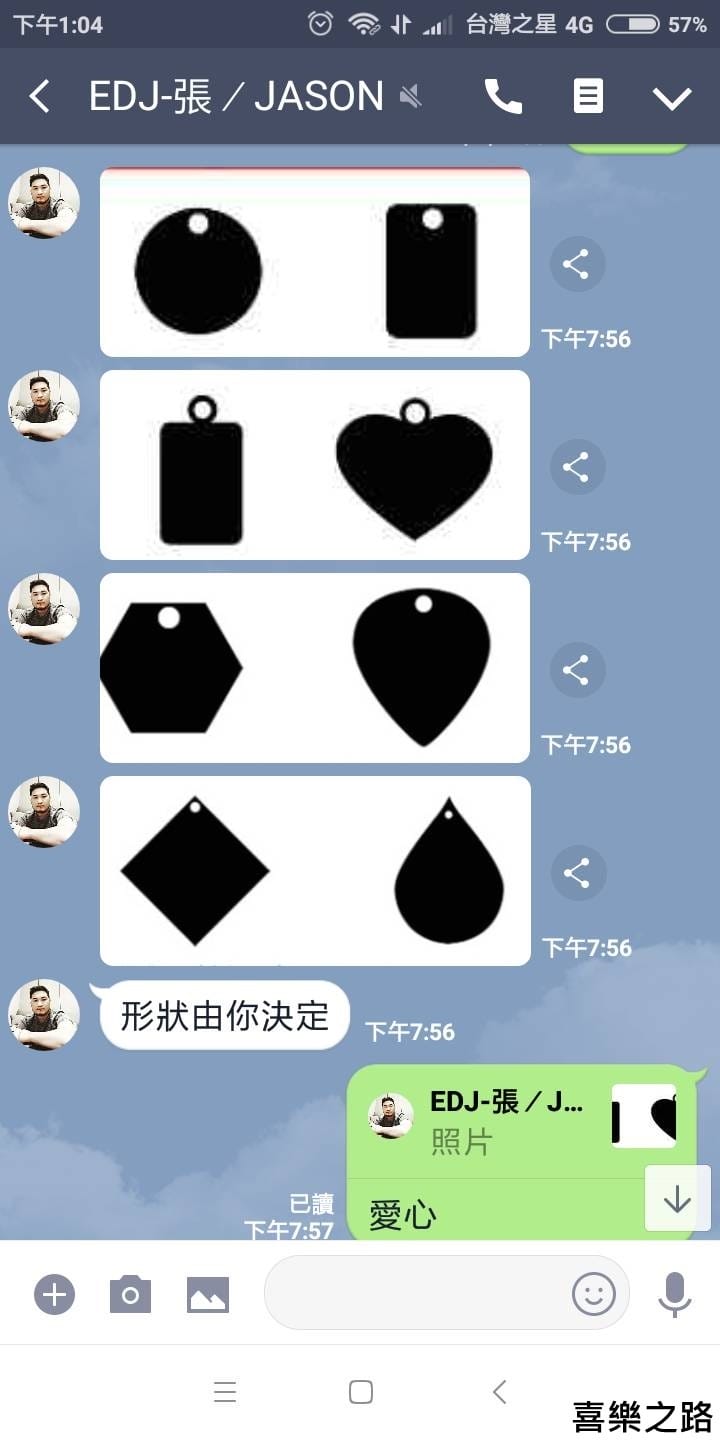
Task: Share the hexagon shape photo
Action: 576,670
